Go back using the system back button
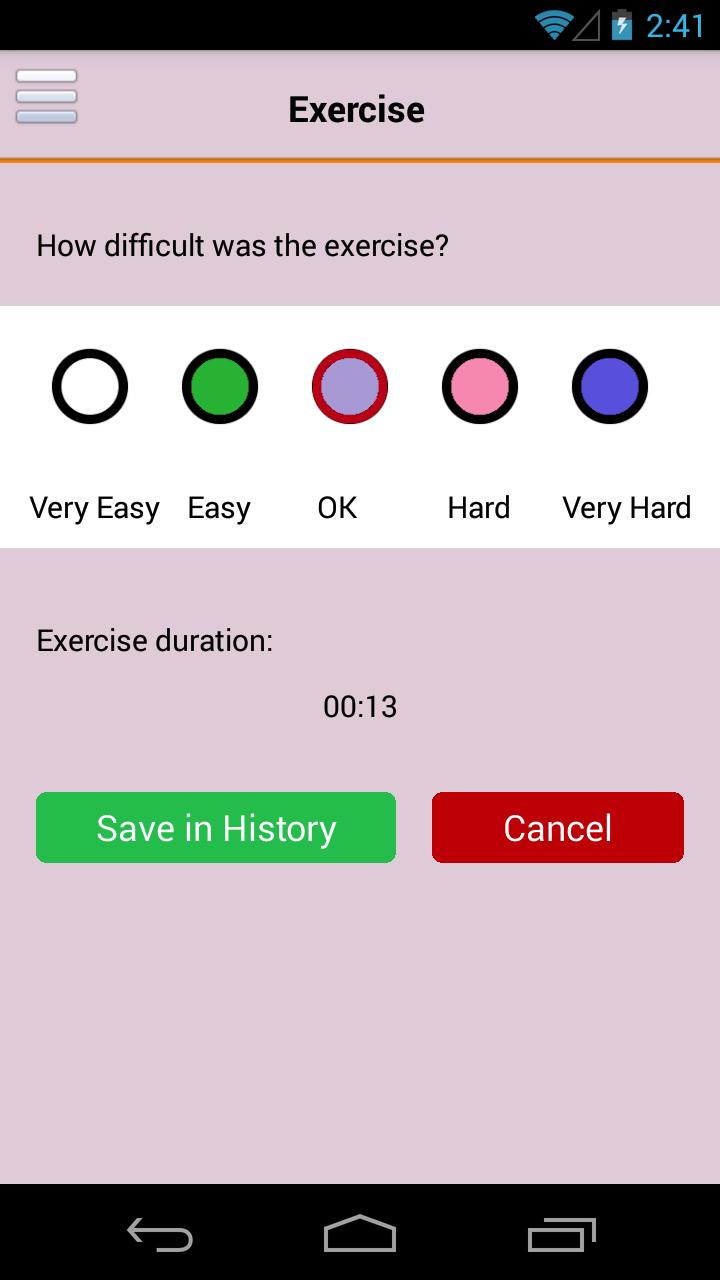 160,1234
